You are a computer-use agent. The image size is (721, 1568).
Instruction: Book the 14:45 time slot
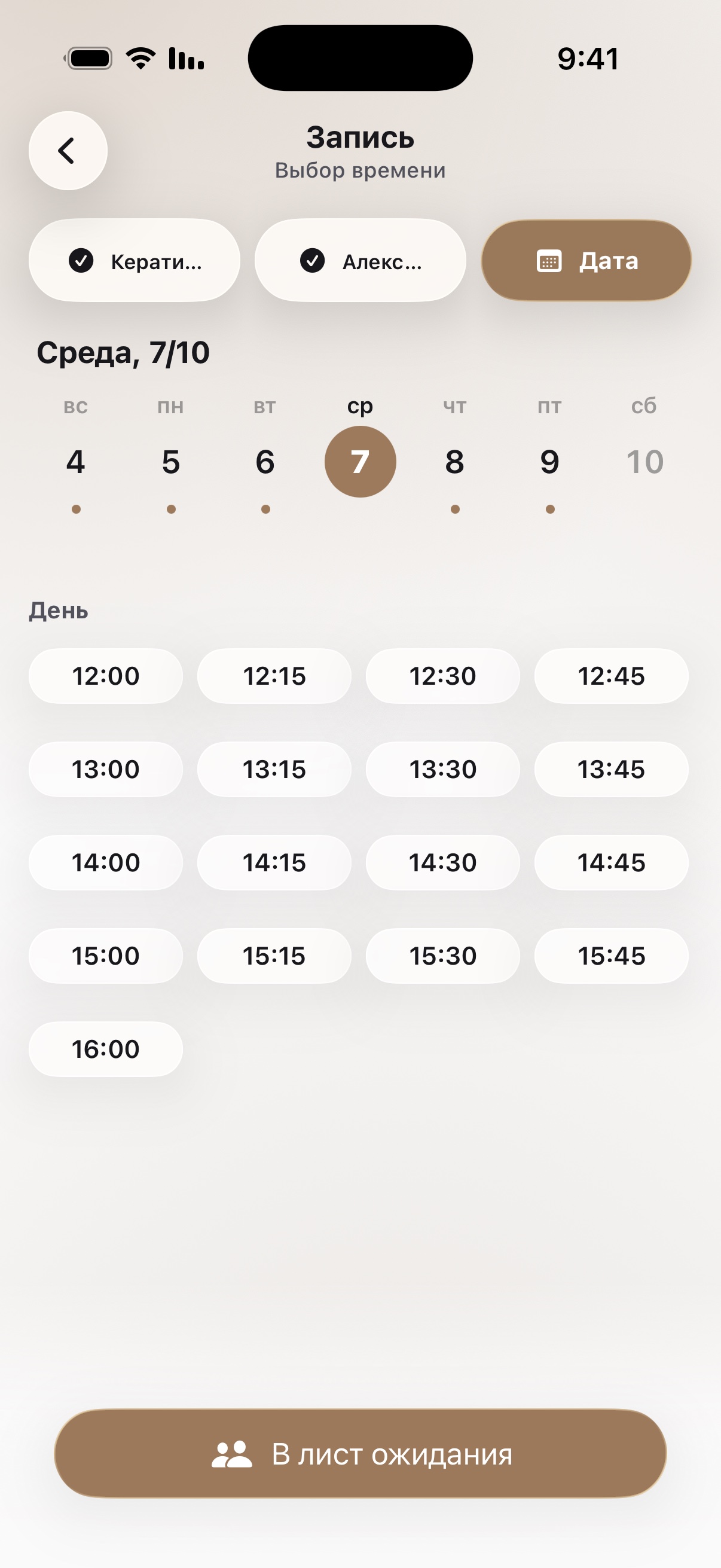click(612, 862)
